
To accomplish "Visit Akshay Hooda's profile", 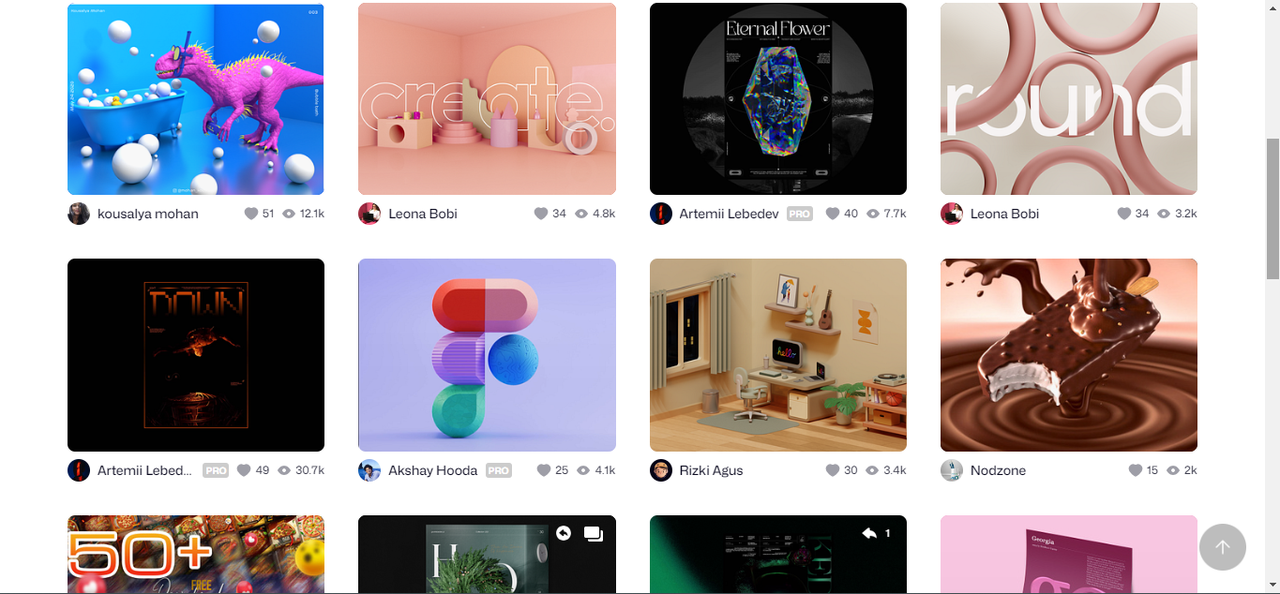I will click(x=432, y=471).
